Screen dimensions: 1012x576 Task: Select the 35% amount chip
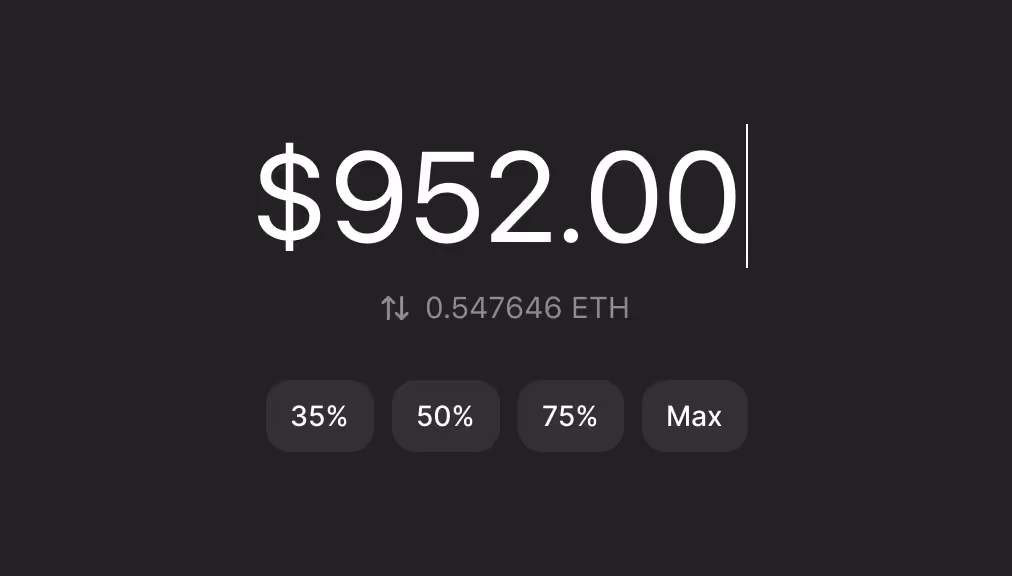coord(319,416)
